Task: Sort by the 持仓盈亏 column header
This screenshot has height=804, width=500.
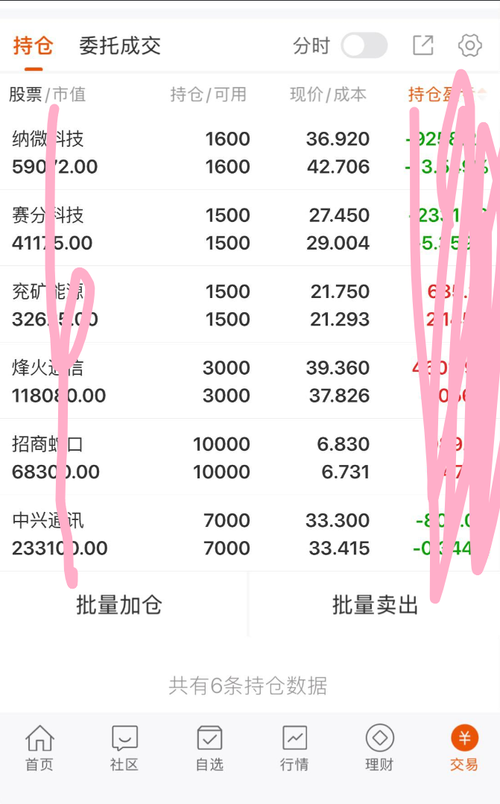Action: [446, 94]
